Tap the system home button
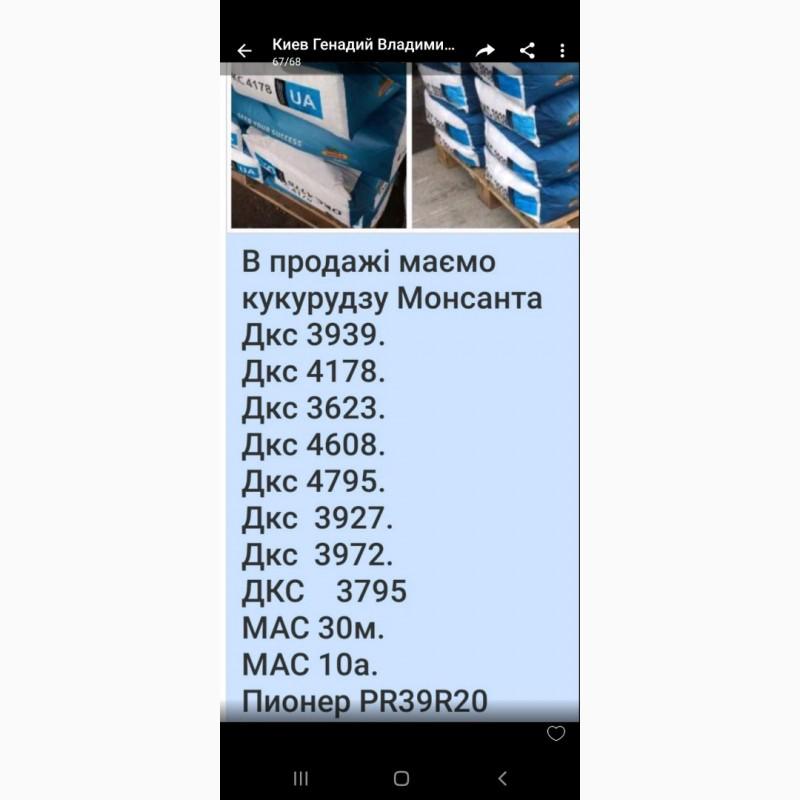 [x=401, y=778]
